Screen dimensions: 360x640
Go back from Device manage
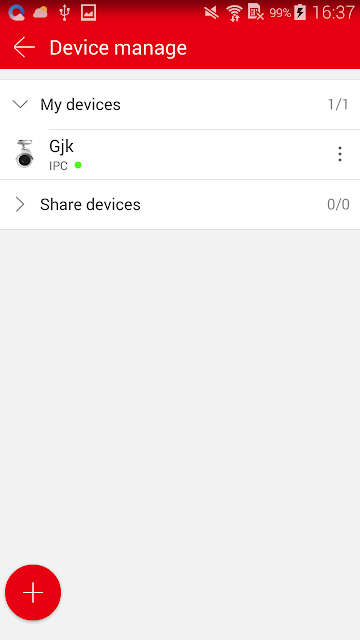(x=24, y=47)
